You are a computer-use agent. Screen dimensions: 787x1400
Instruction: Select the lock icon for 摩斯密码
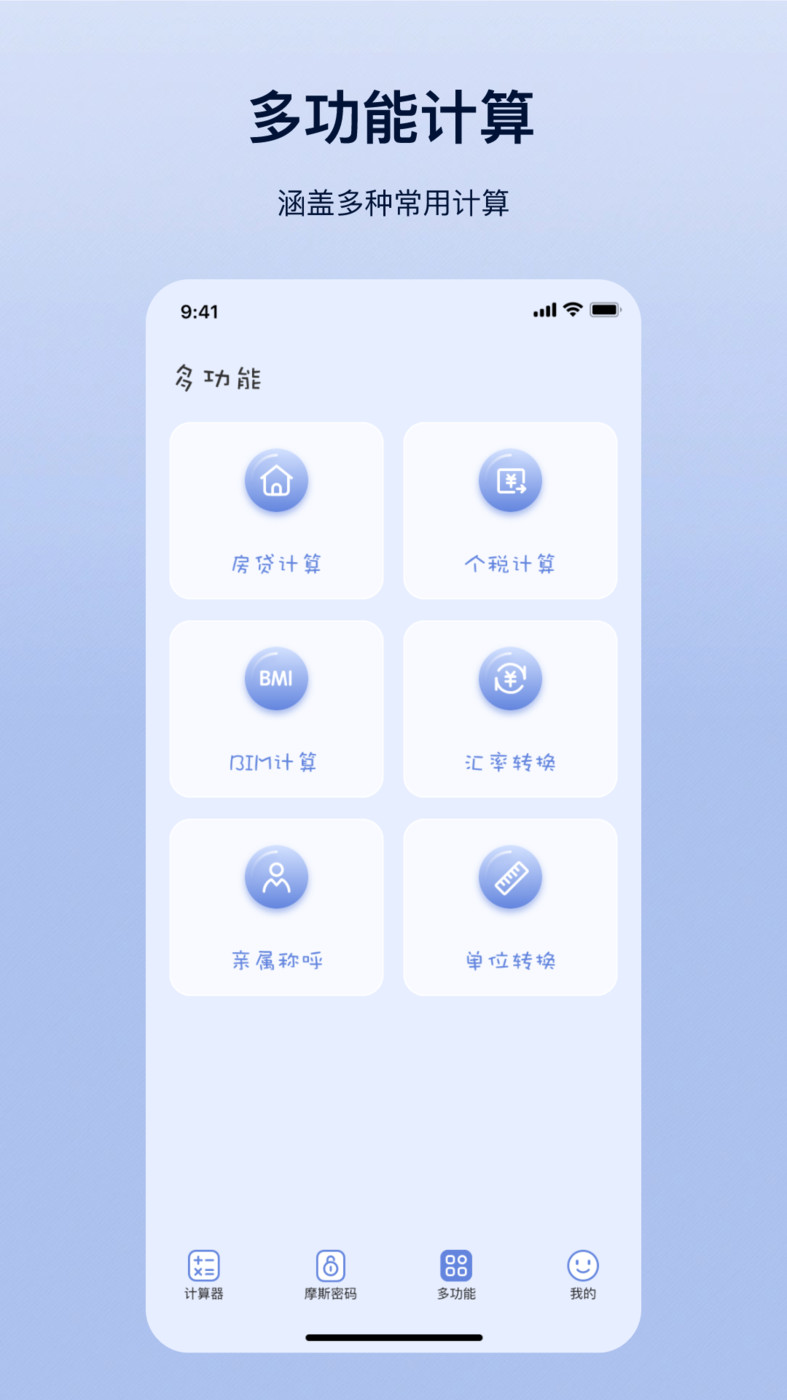click(330, 1263)
